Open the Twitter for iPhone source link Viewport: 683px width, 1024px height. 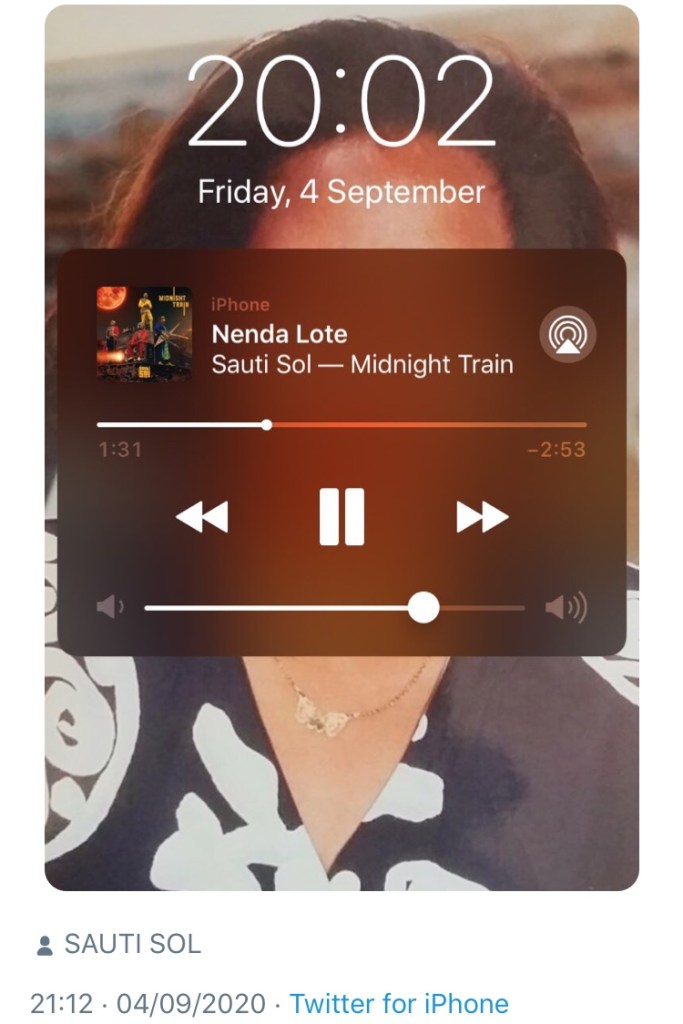pyautogui.click(x=399, y=1003)
